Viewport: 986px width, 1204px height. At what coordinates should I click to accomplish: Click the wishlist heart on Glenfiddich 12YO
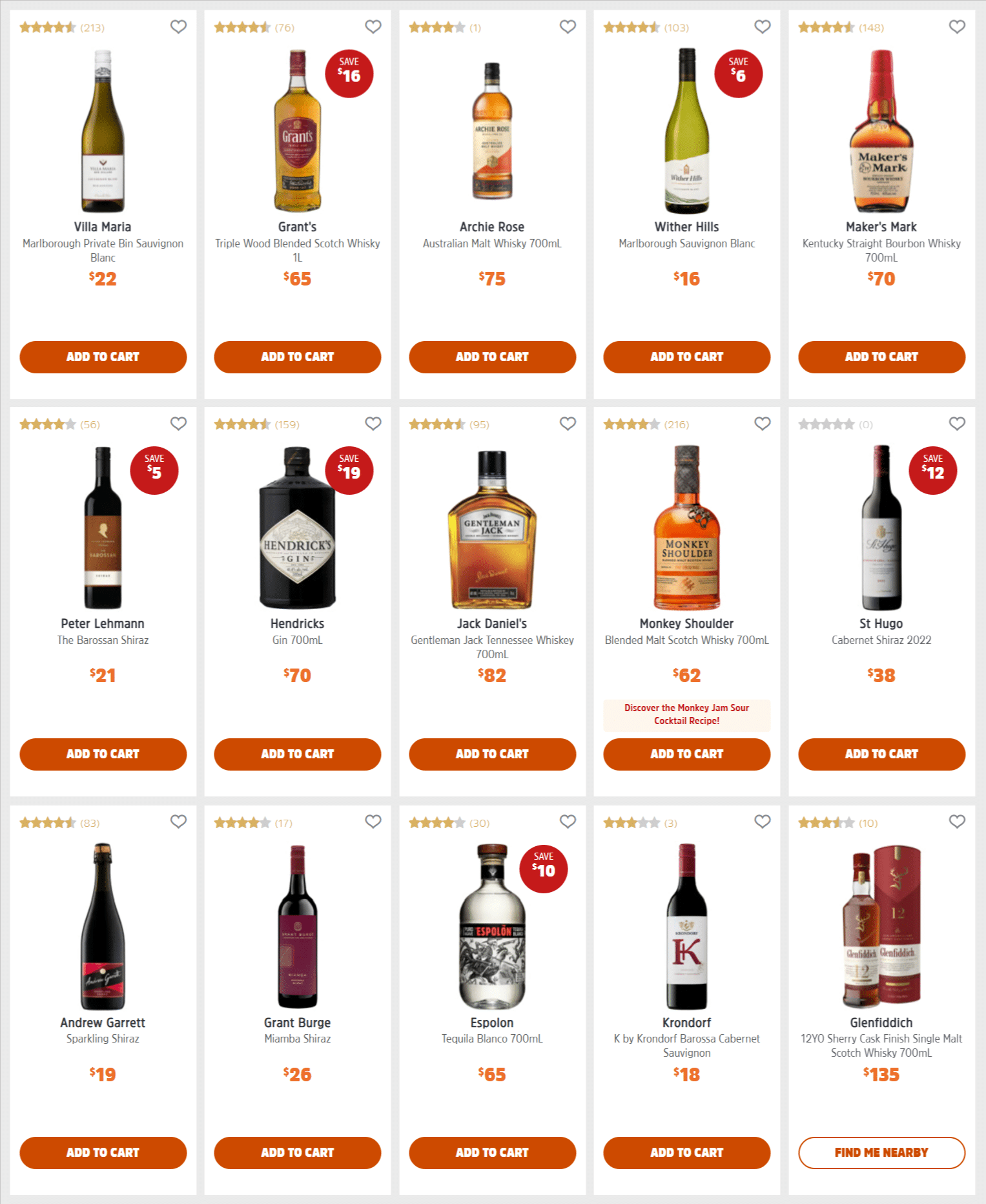pos(956,822)
